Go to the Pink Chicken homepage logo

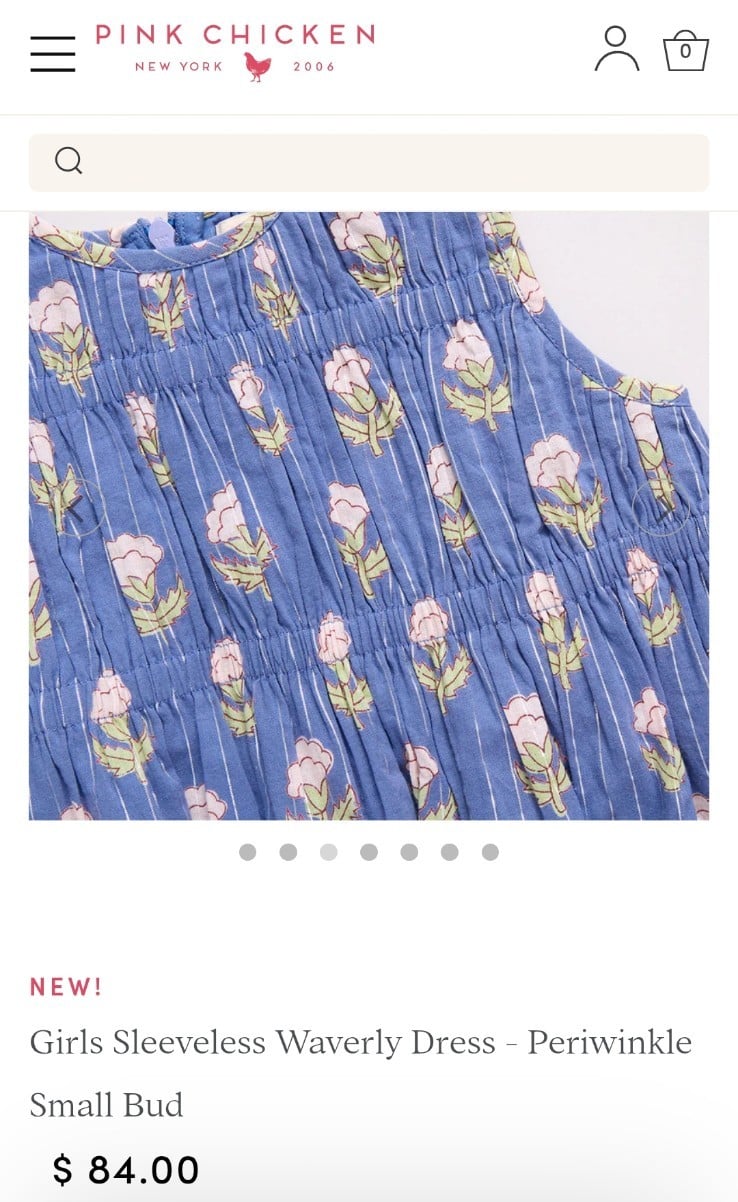click(235, 51)
